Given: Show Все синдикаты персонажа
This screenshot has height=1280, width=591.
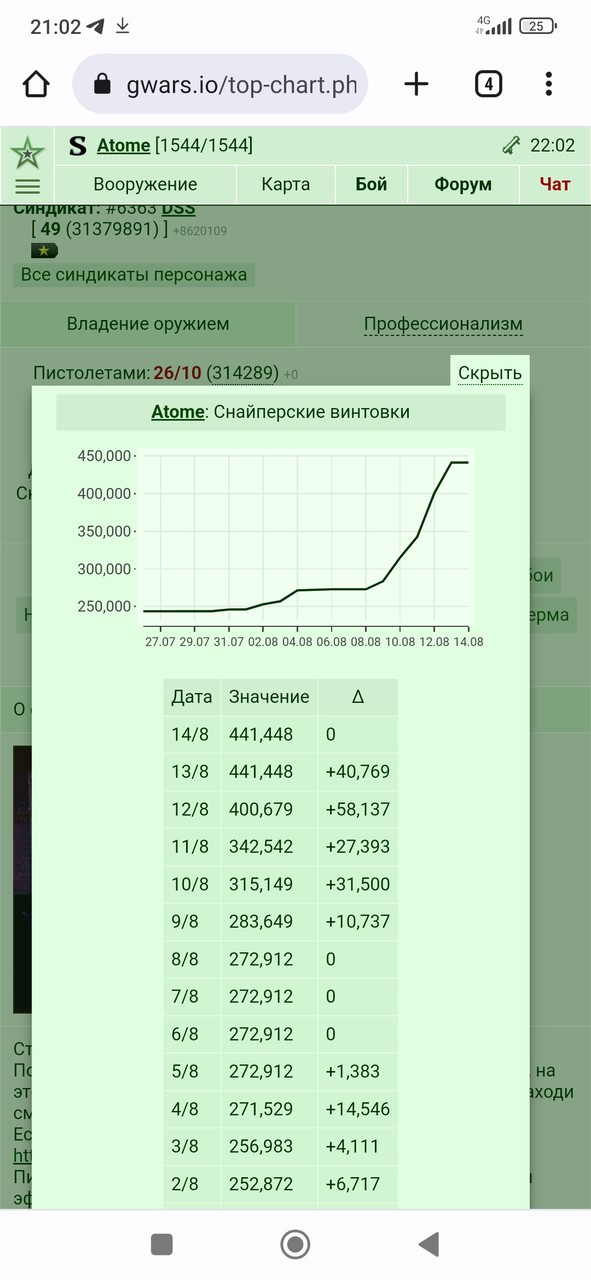Looking at the screenshot, I should tap(134, 274).
